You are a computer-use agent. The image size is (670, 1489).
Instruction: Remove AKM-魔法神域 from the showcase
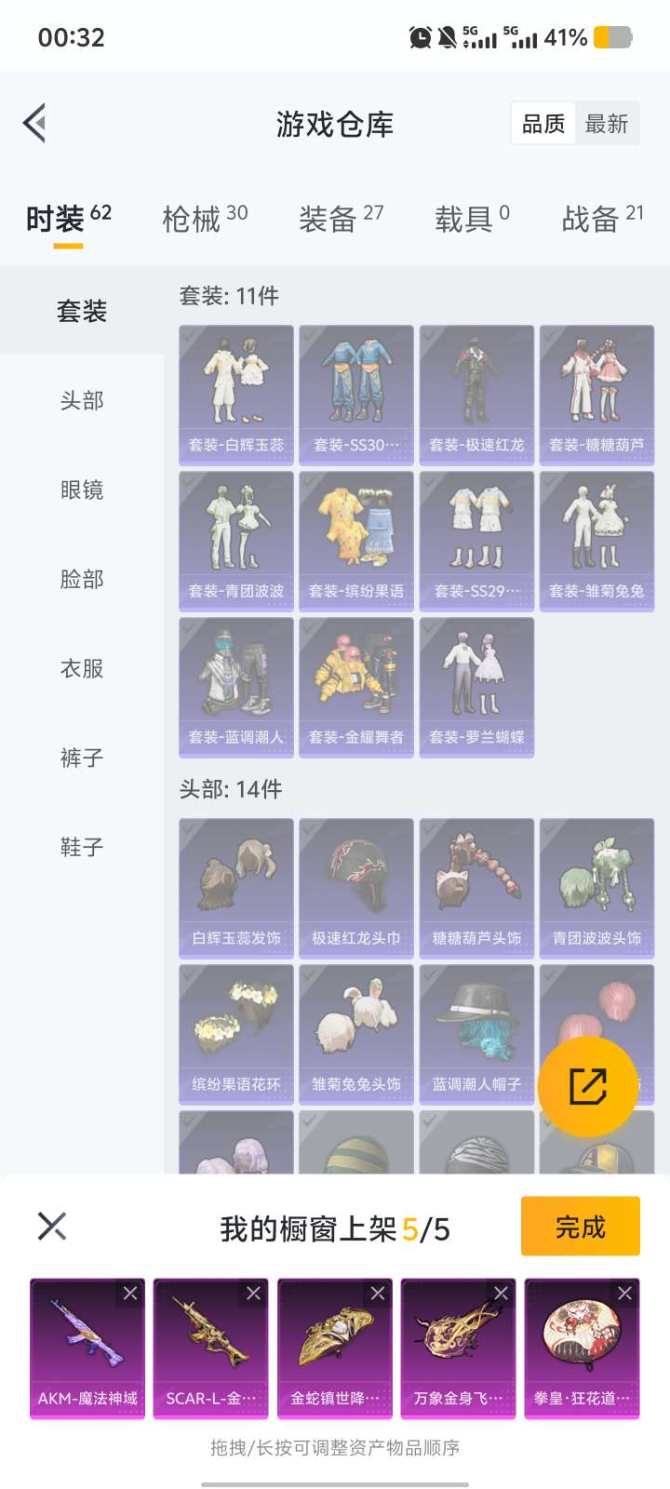130,1293
